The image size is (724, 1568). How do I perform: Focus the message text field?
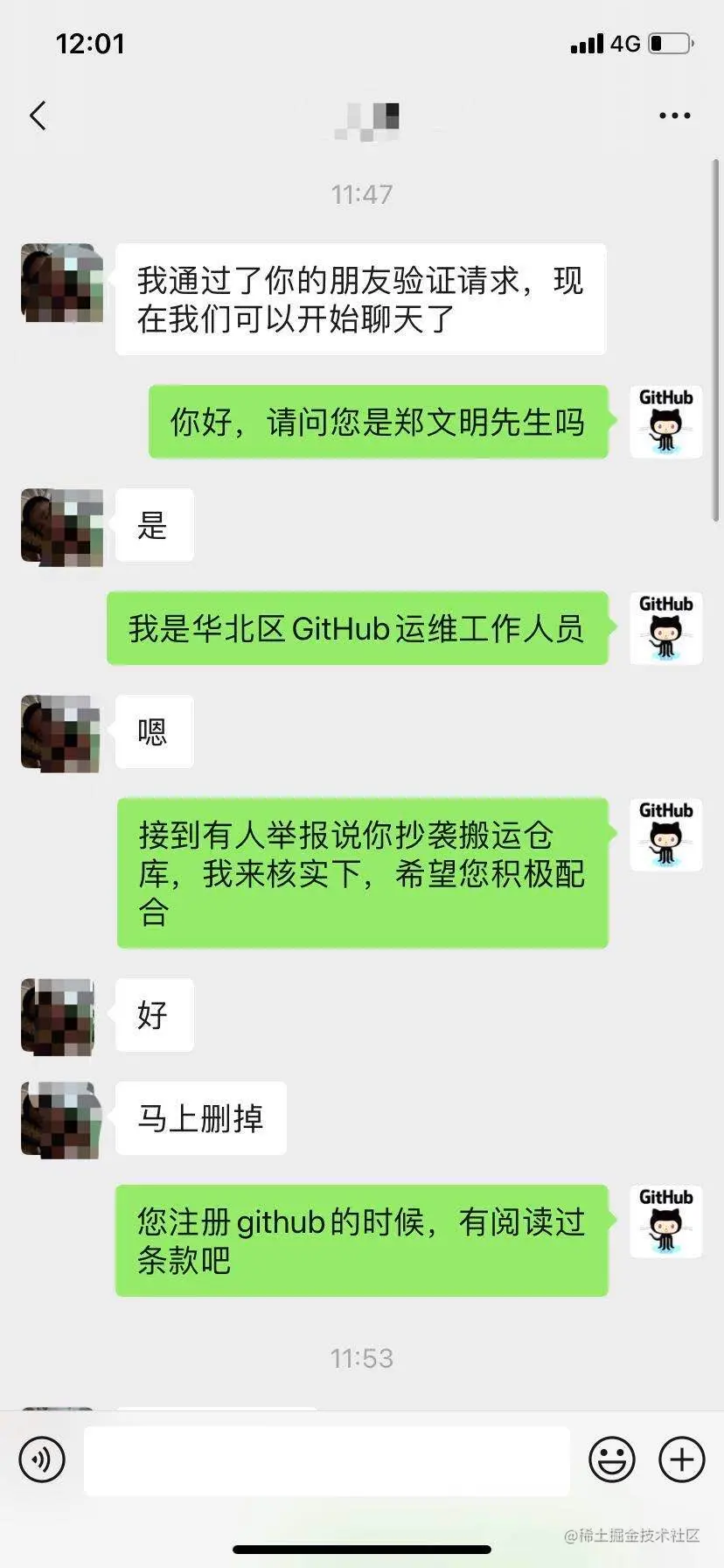(326, 1459)
